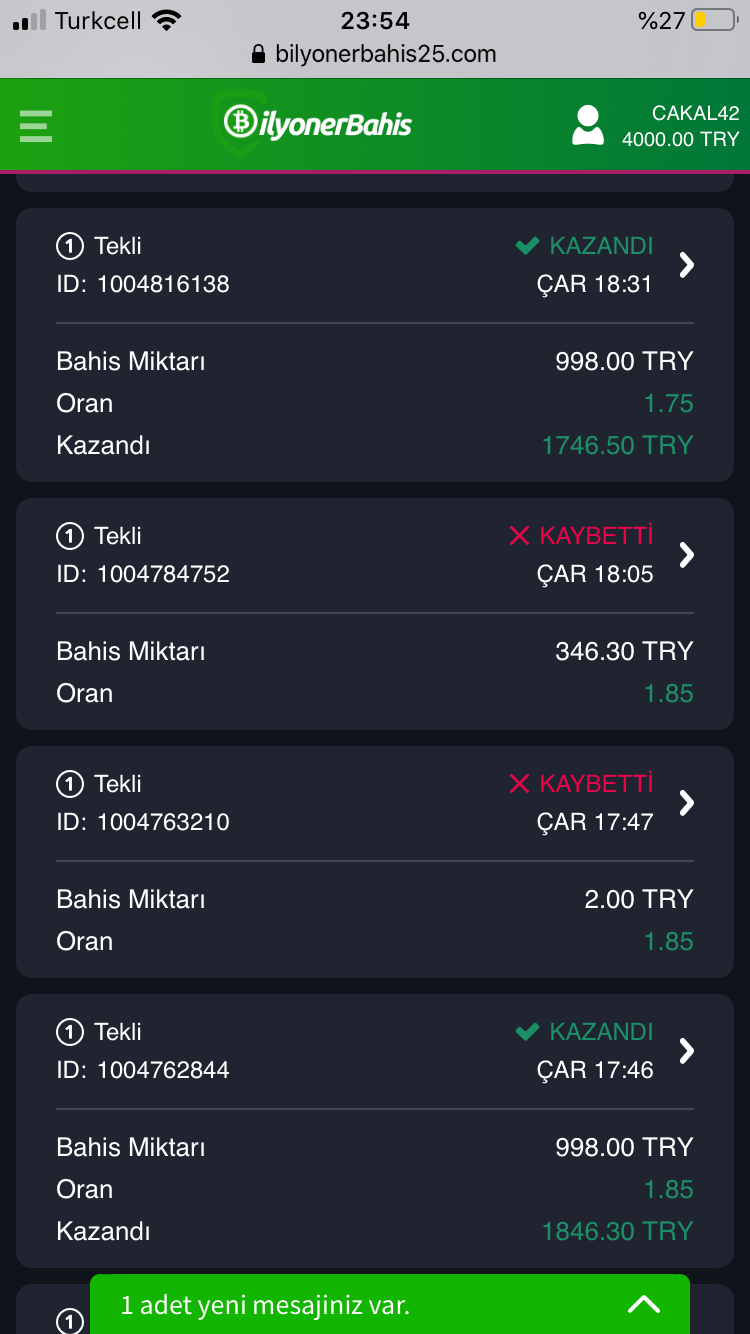The image size is (750, 1334).
Task: Tap the bilyonerbahis25.com address bar
Action: [x=375, y=54]
